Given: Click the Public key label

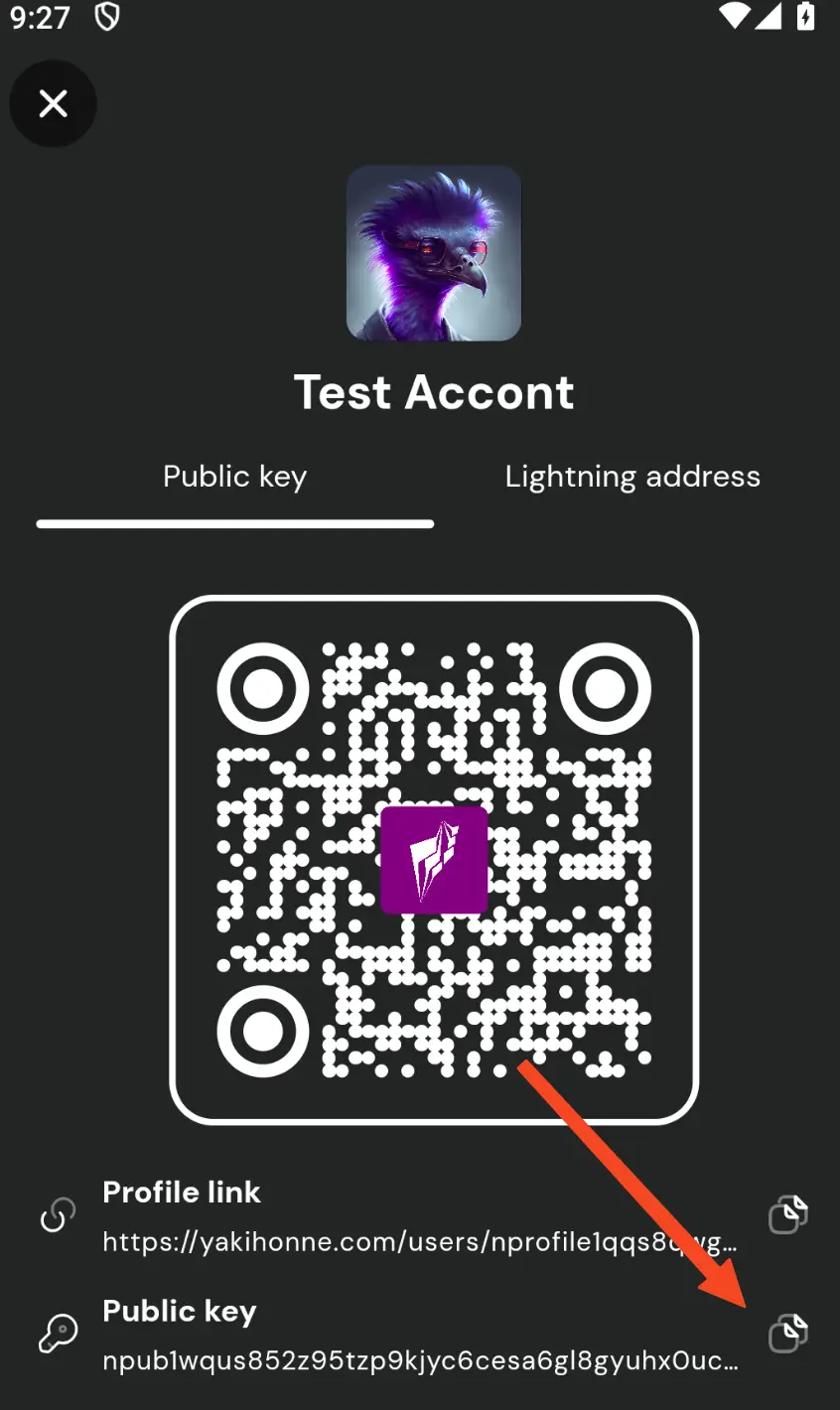Looking at the screenshot, I should [x=180, y=1311].
